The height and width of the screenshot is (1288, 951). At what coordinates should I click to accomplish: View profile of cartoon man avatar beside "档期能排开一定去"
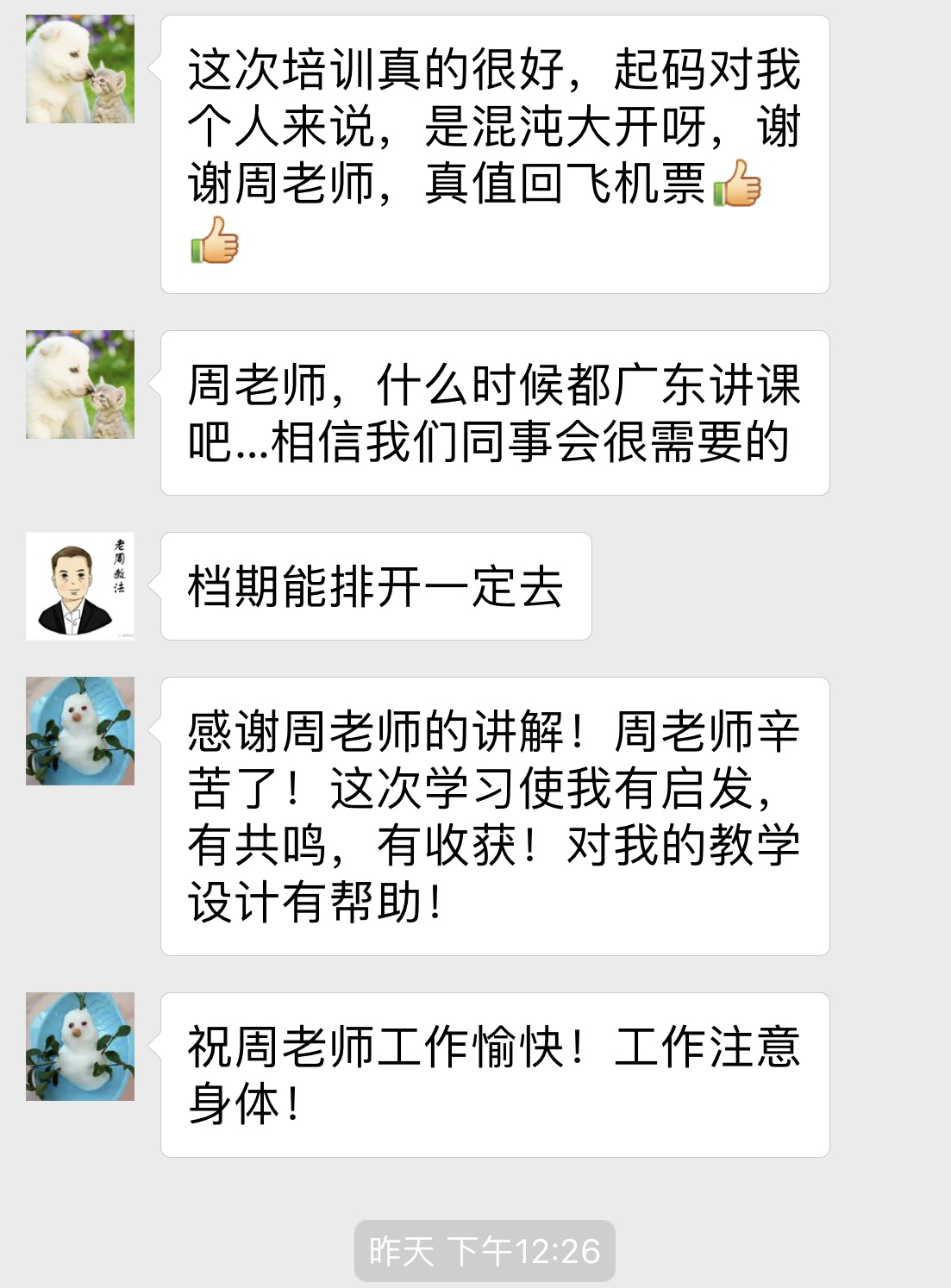click(x=80, y=586)
